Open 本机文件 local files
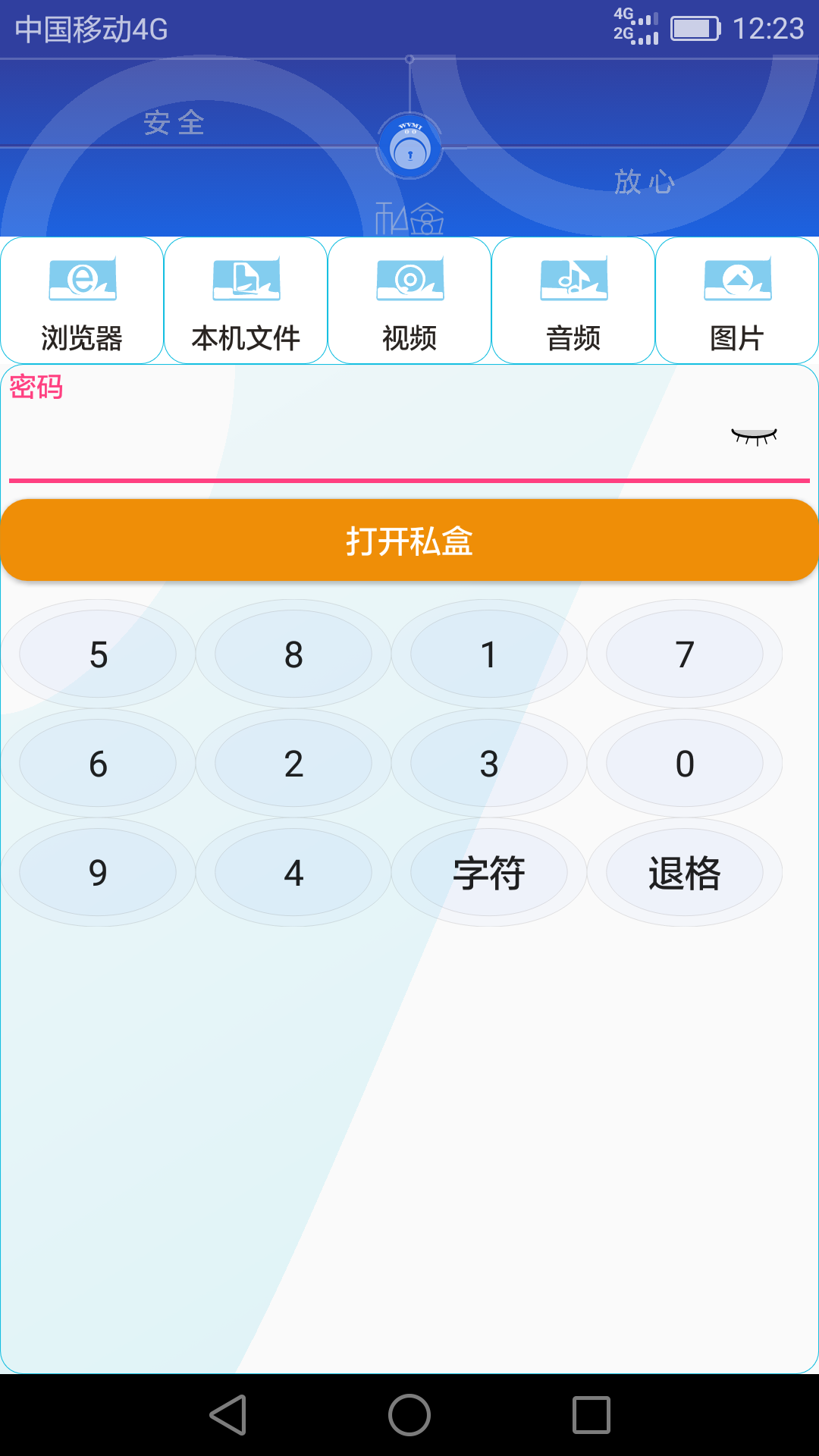The width and height of the screenshot is (819, 1456). coord(246,300)
